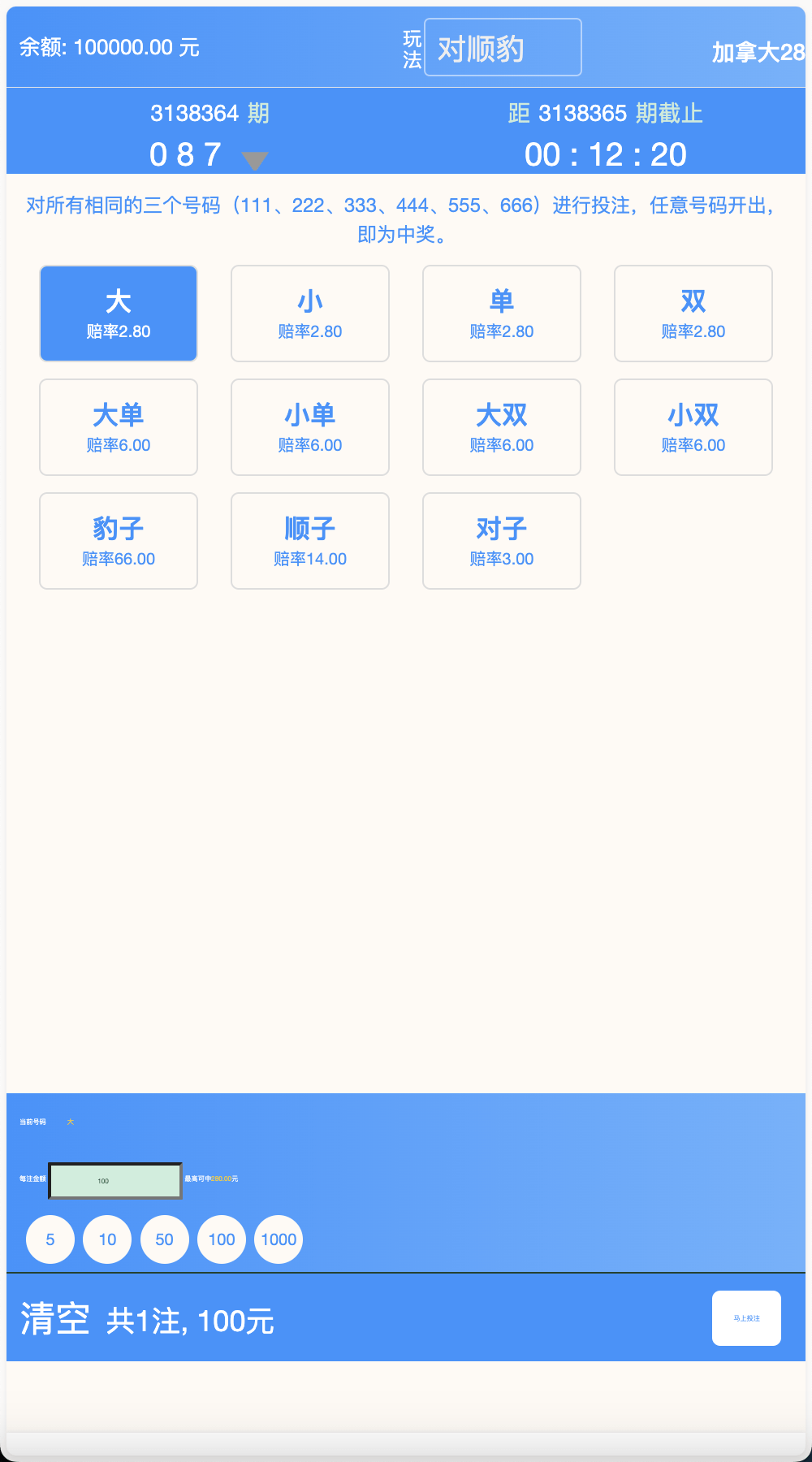Select 小单 at odds 6.00
The image size is (812, 1462).
pos(310,427)
